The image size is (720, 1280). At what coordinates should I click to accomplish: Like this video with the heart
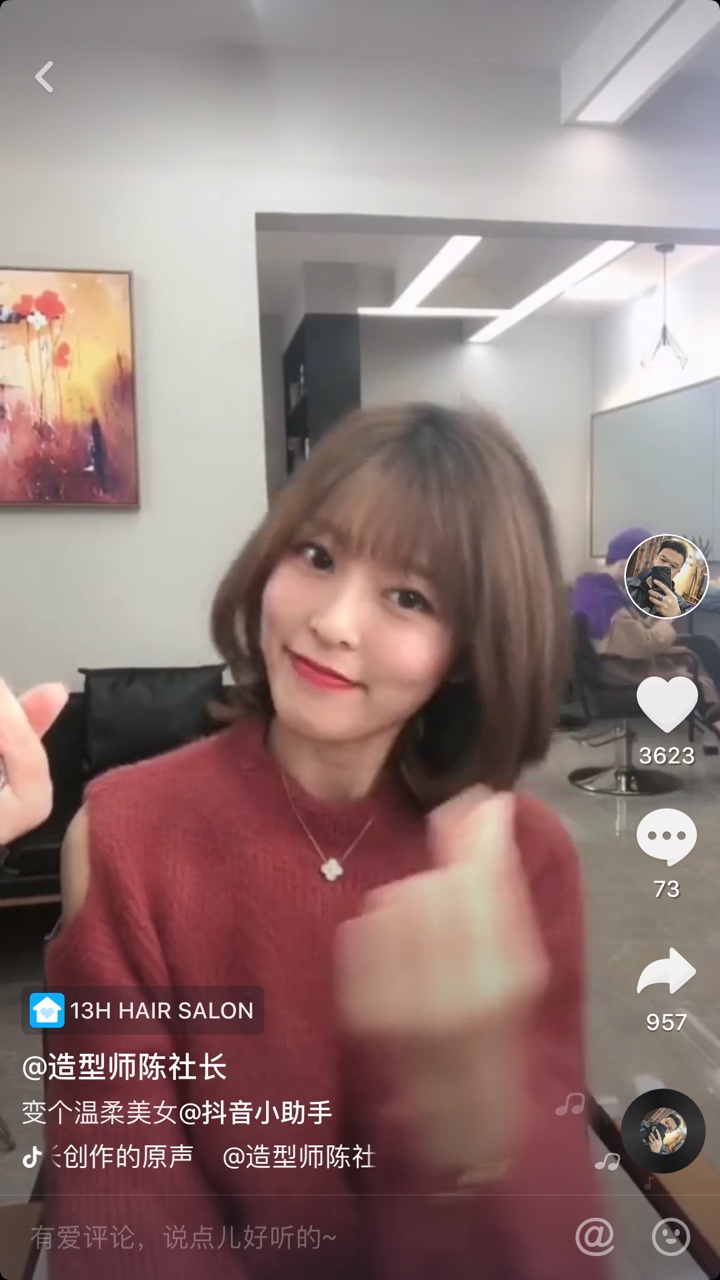point(667,704)
